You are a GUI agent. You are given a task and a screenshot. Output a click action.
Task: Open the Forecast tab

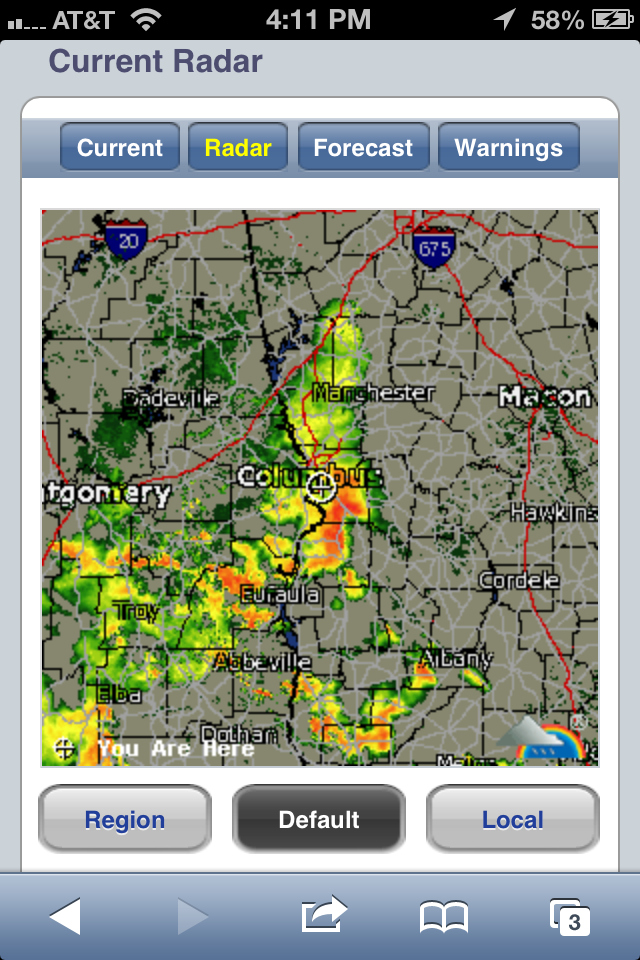363,148
